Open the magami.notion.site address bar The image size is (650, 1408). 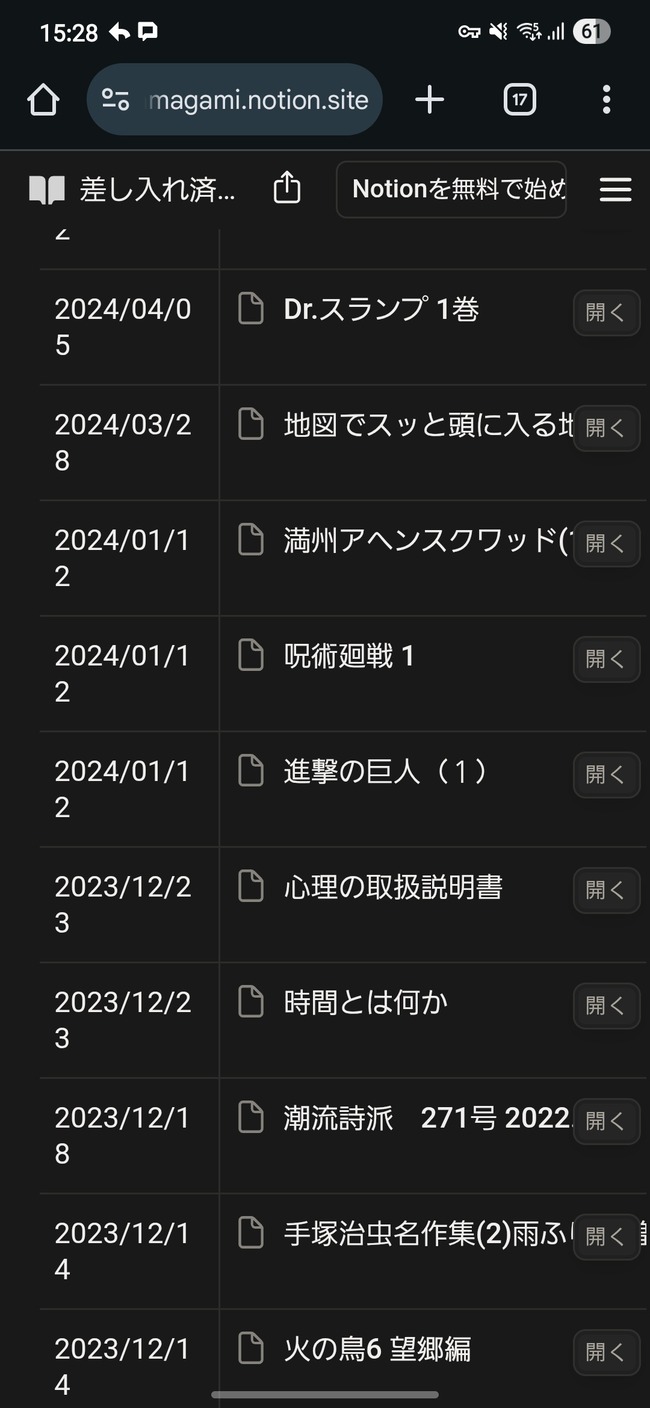[235, 99]
